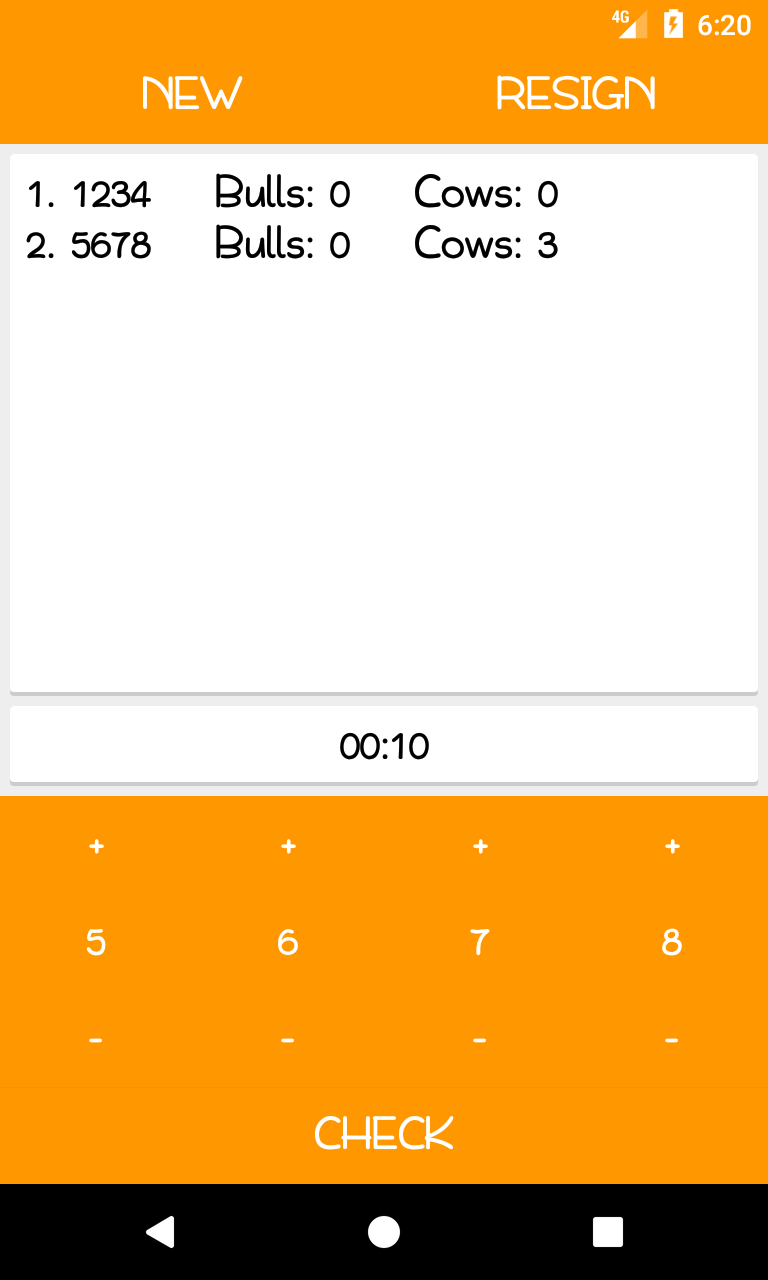Increase the digit showing 5 with plus

(96, 846)
